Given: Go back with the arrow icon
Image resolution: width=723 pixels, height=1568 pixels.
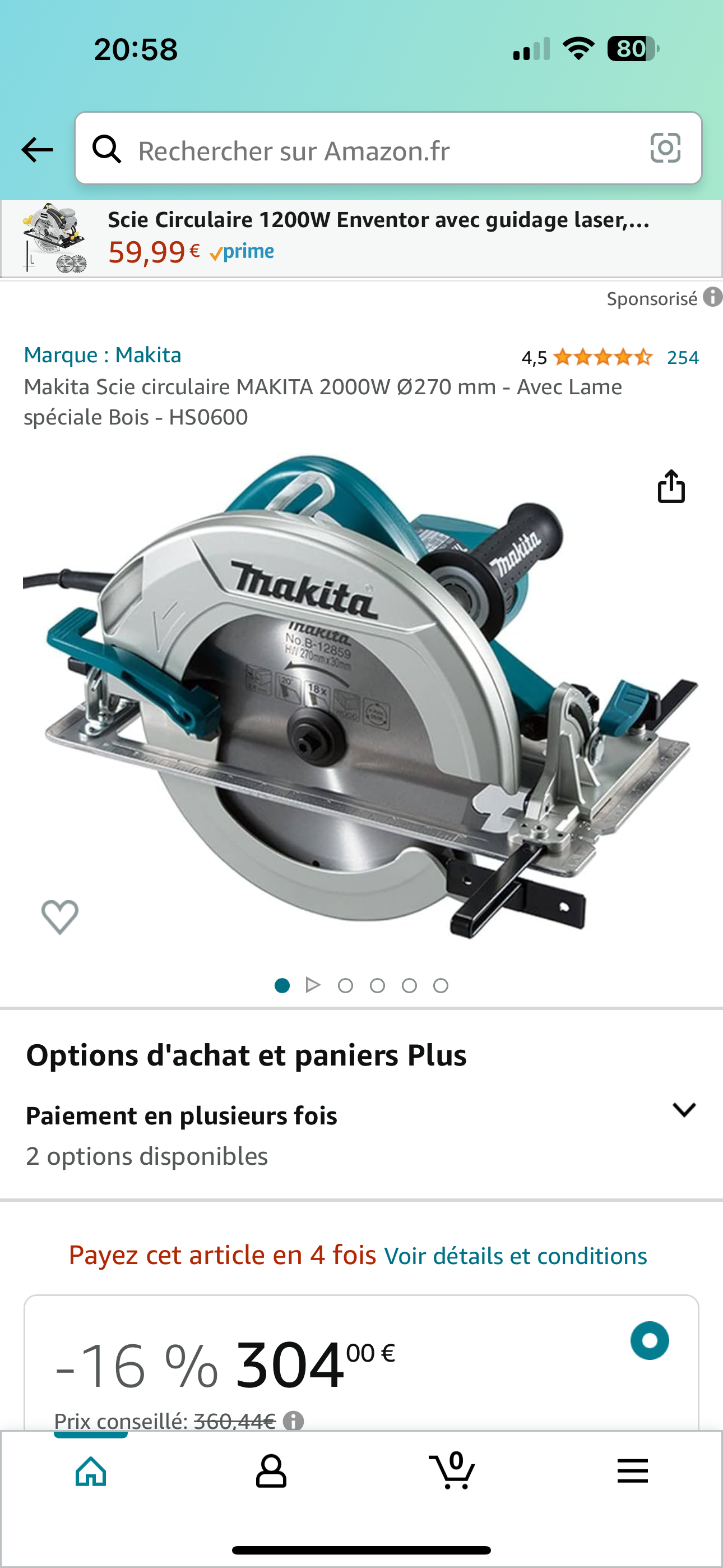Looking at the screenshot, I should point(37,150).
